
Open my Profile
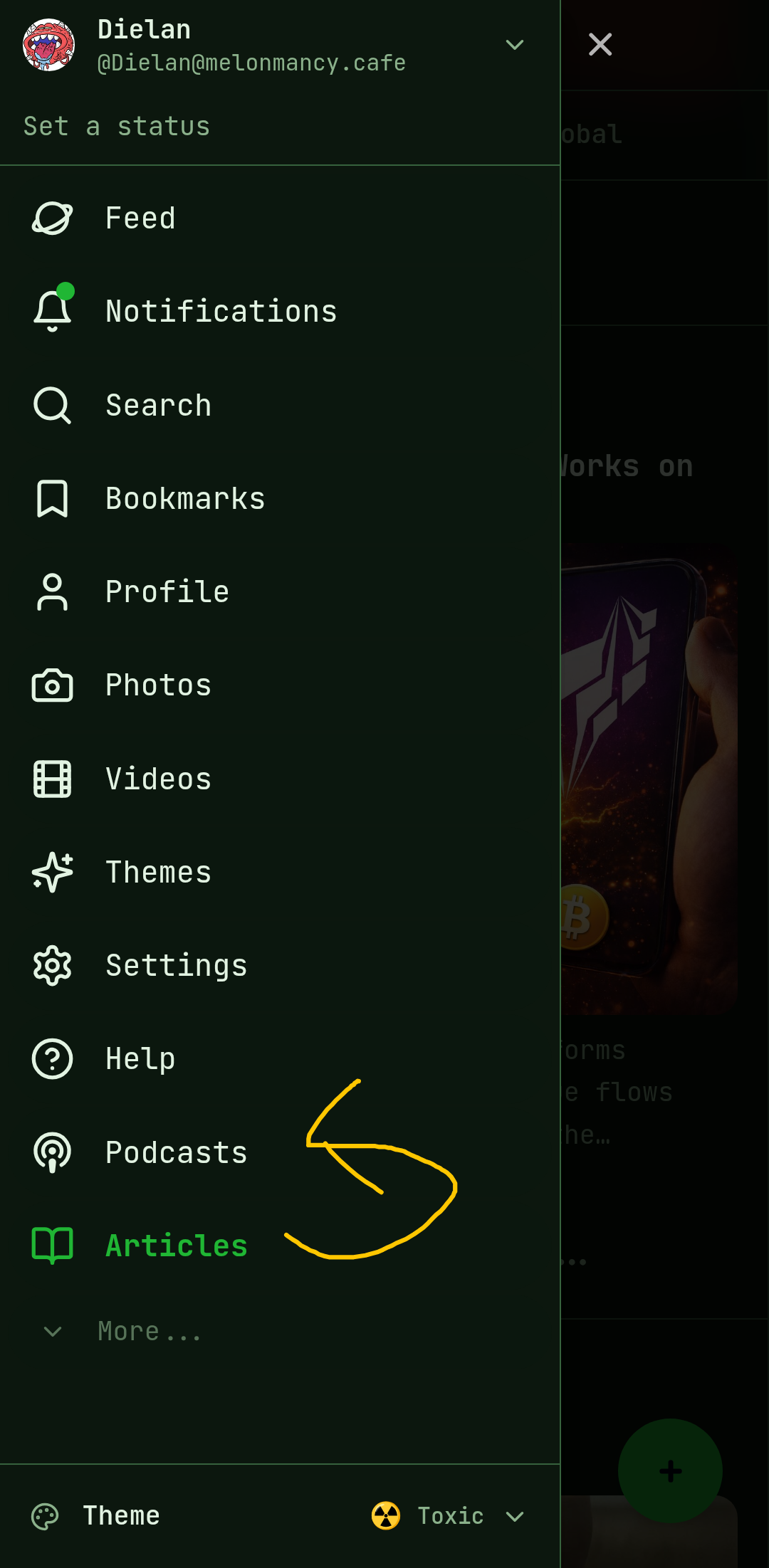[167, 592]
